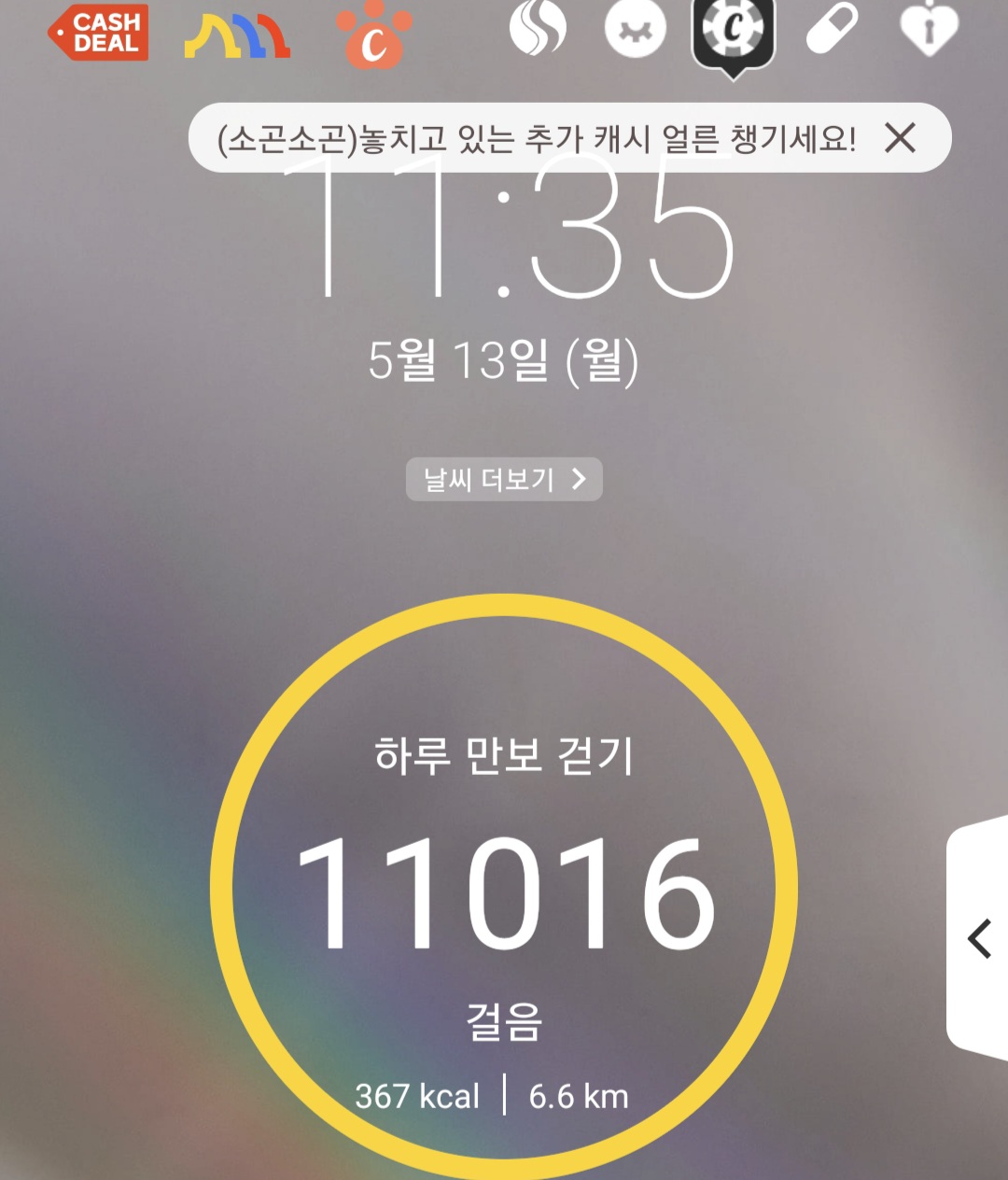Viewport: 1008px width, 1180px height.
Task: Tap the black cash chip icon
Action: tap(733, 32)
